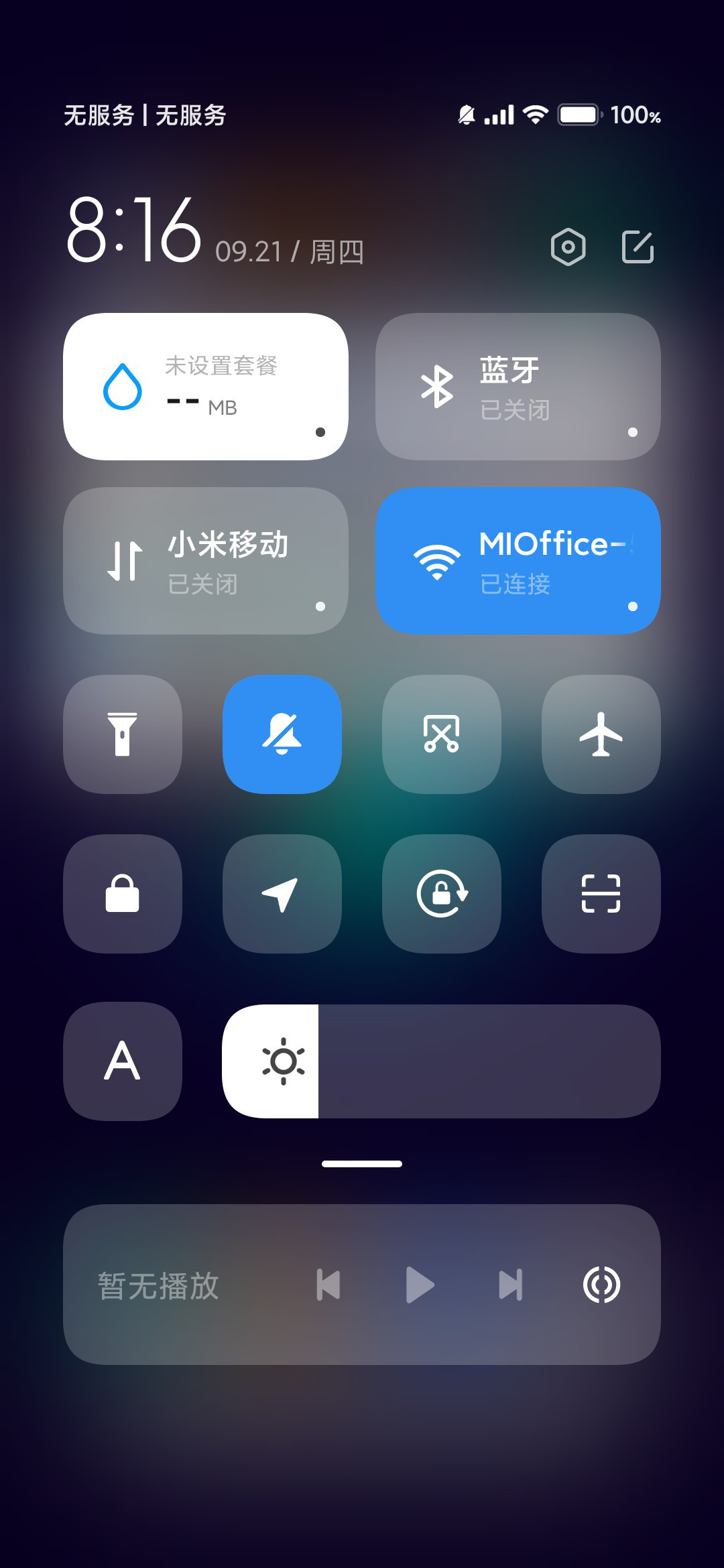The height and width of the screenshot is (1568, 724).
Task: Edit the control center tile layout
Action: 638,247
